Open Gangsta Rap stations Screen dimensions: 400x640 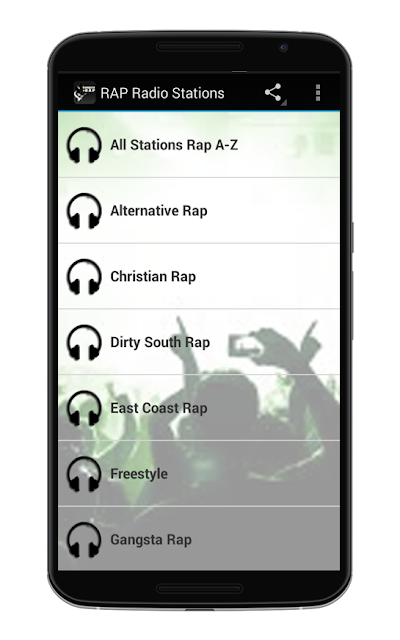click(199, 539)
